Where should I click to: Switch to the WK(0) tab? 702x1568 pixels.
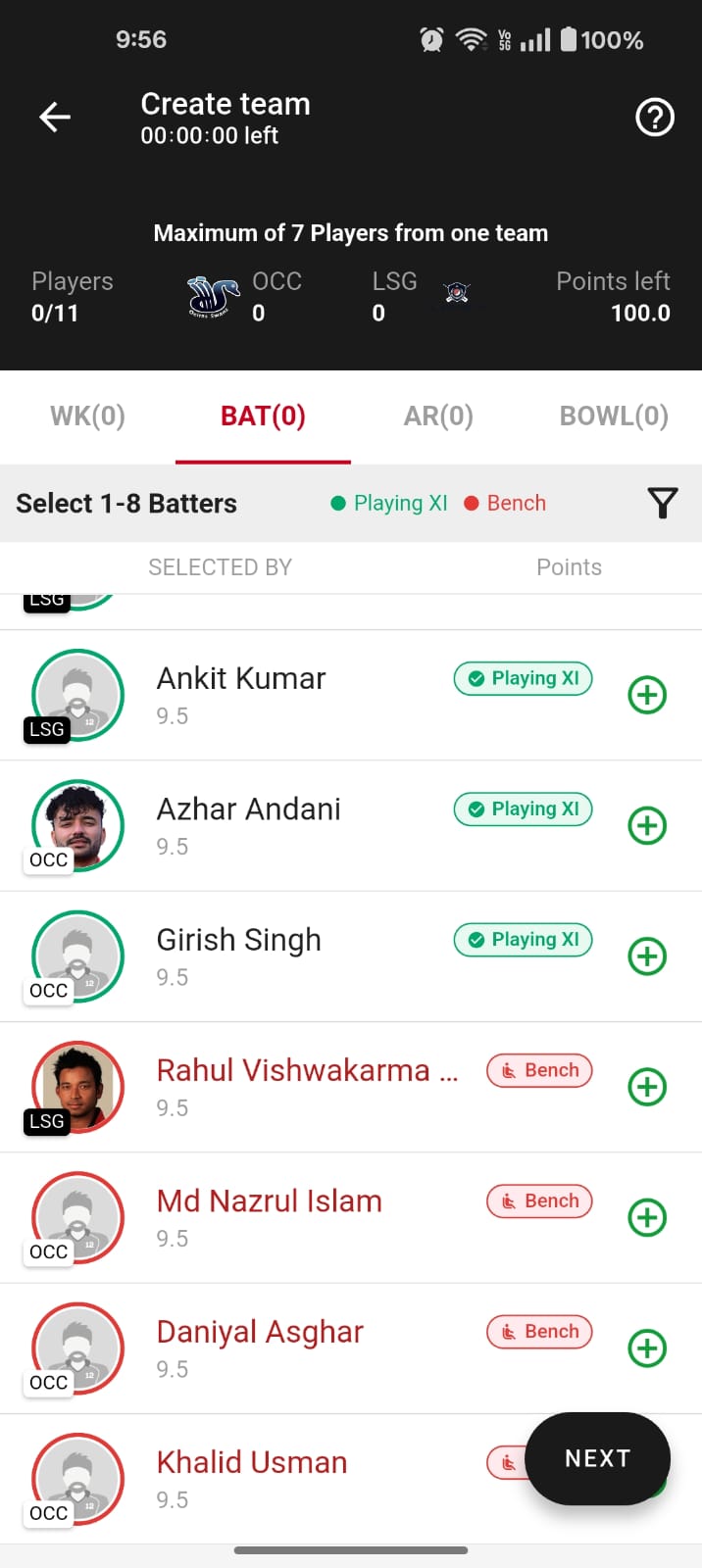(87, 416)
